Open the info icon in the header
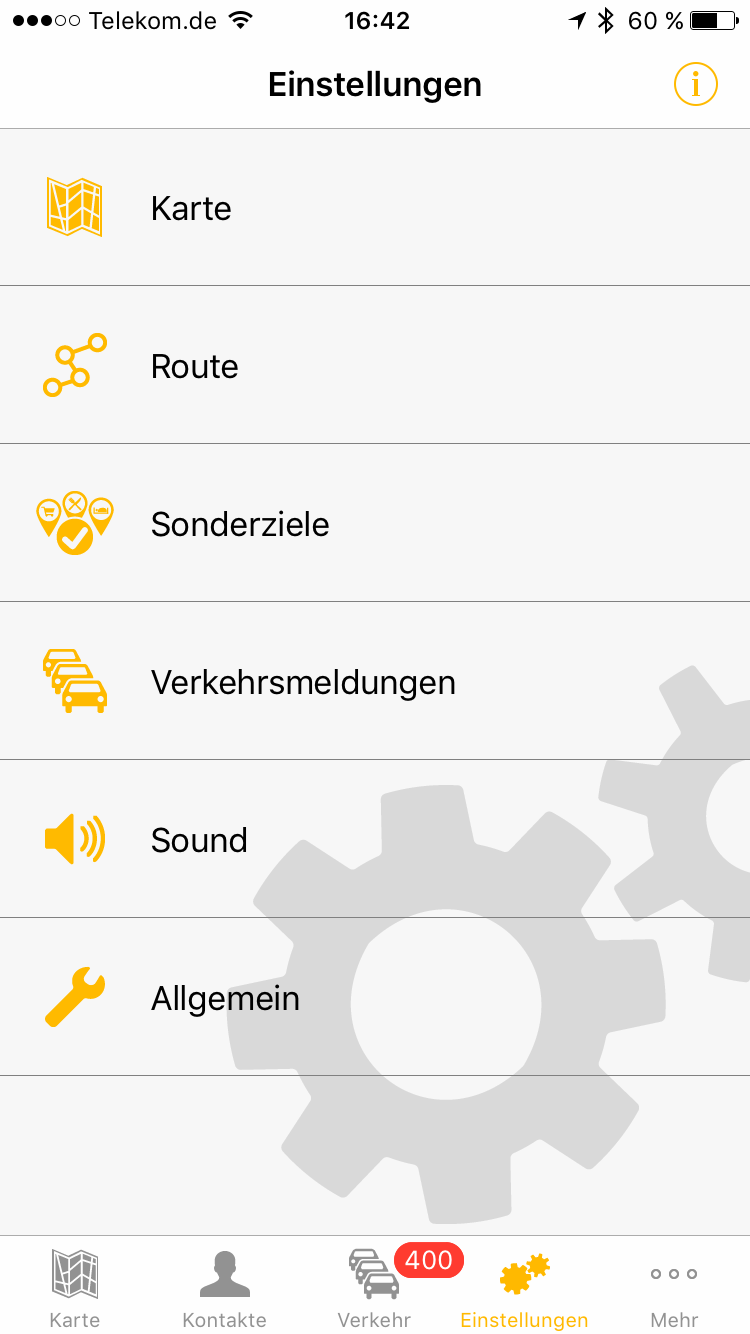This screenshot has height=1334, width=750. [695, 85]
